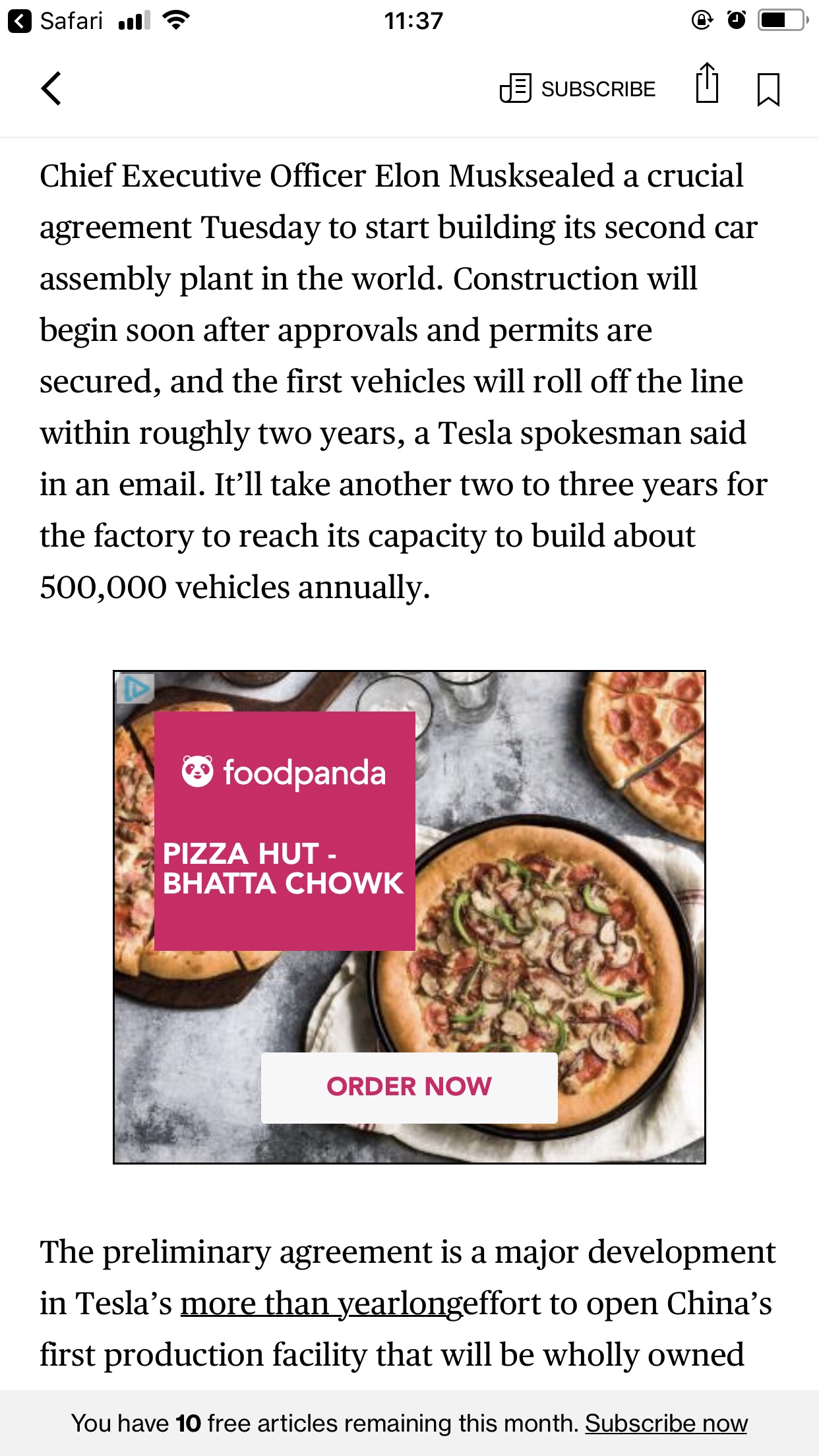Open the 'more than yearlong' link
This screenshot has height=1456, width=819.
[321, 1304]
